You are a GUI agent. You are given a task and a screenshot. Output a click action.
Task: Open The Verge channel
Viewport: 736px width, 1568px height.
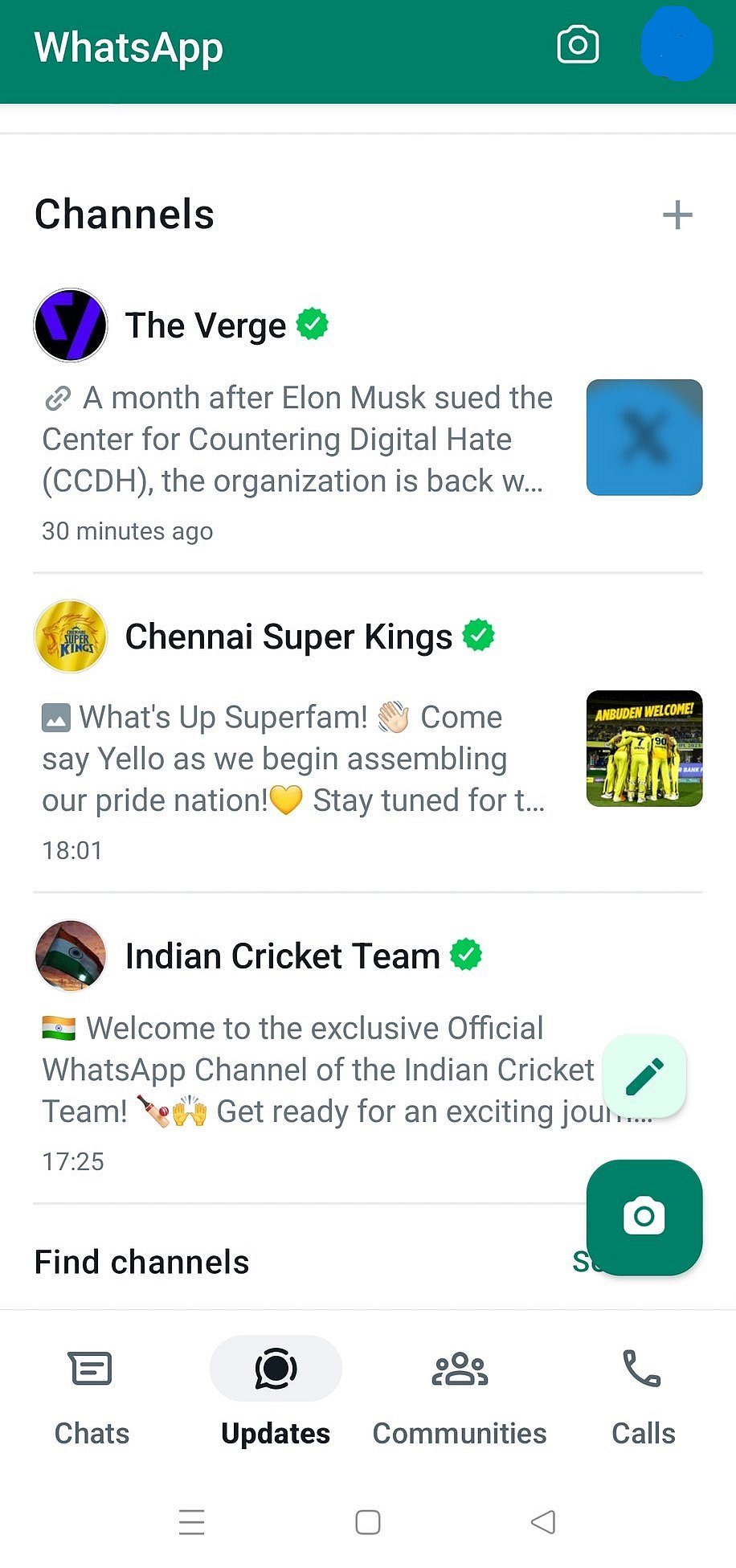(x=205, y=325)
